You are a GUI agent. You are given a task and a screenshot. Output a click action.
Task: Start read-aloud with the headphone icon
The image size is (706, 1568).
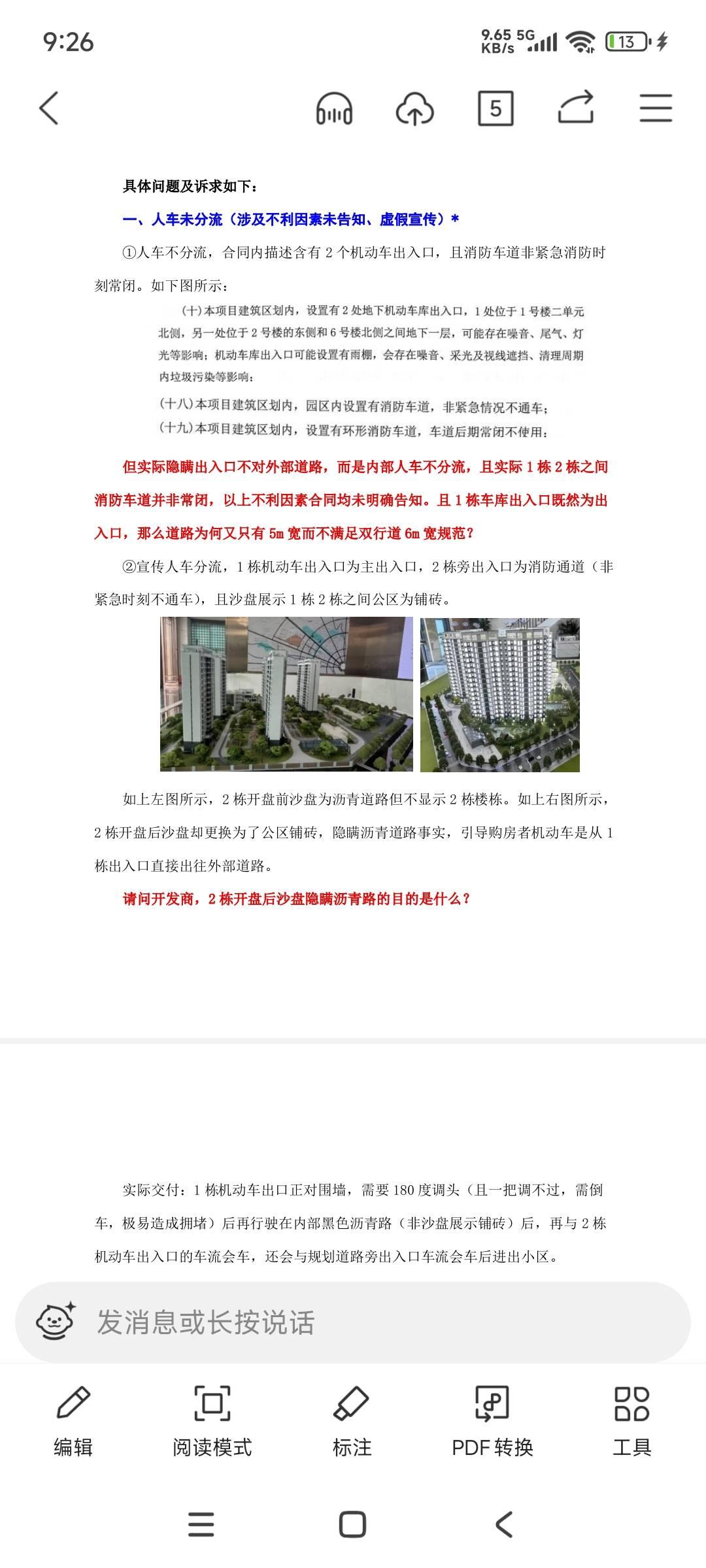334,108
